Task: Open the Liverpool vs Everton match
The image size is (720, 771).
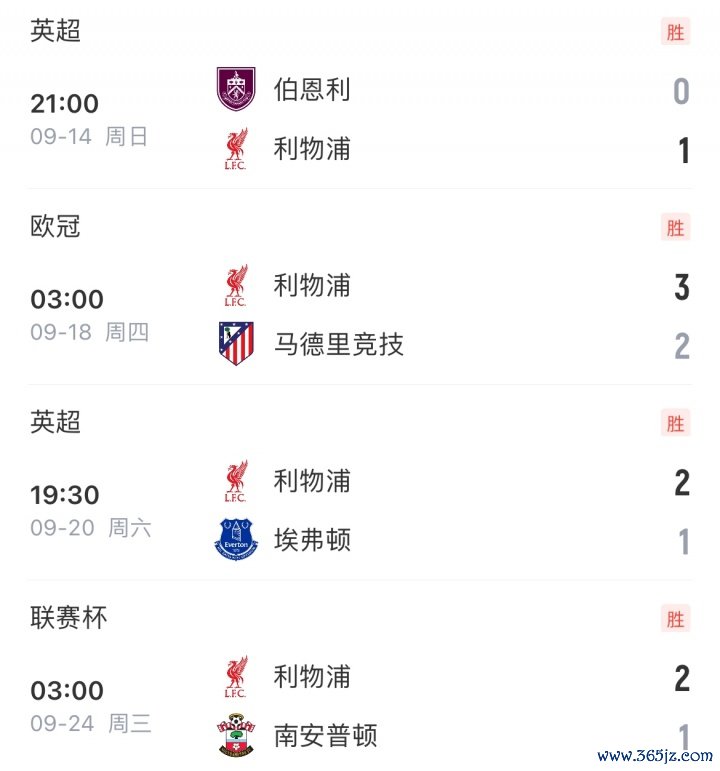Action: (360, 511)
